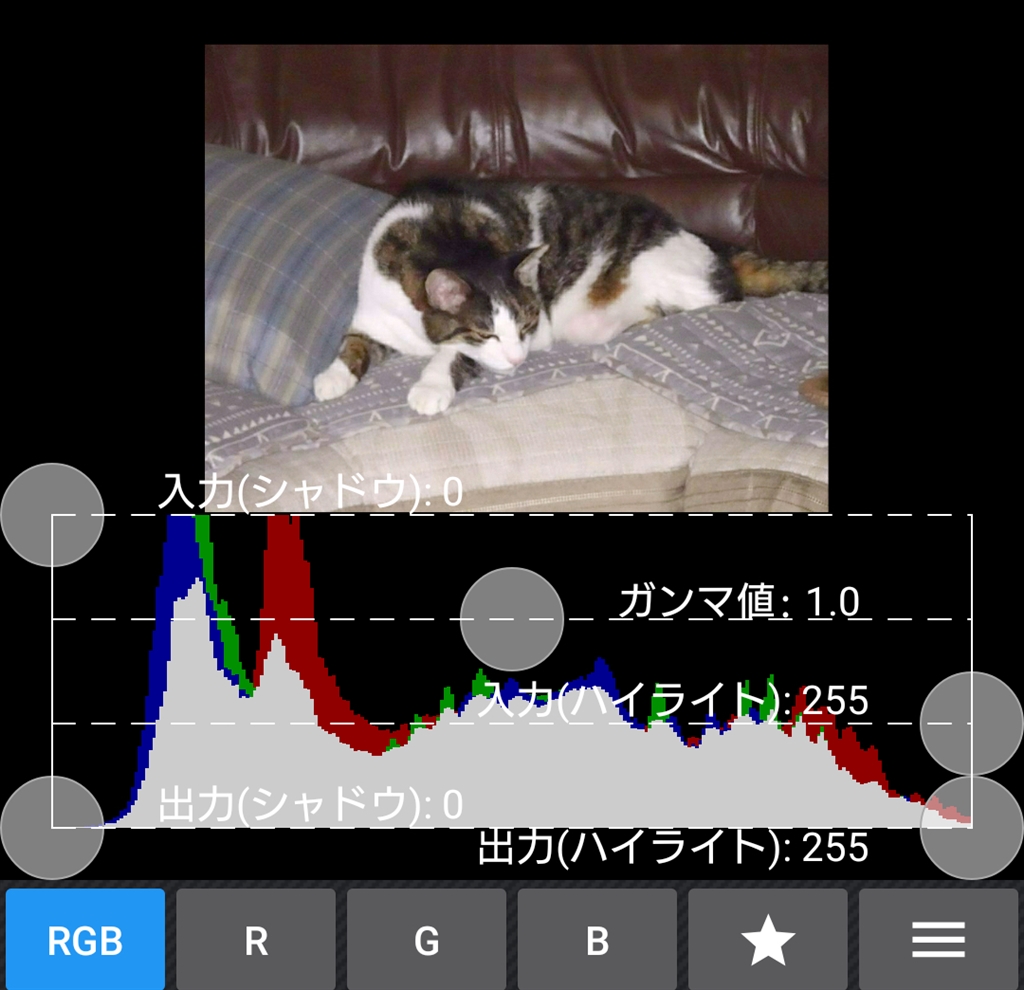Open the hamburger menu
Viewport: 1024px width, 990px height.
[938, 939]
